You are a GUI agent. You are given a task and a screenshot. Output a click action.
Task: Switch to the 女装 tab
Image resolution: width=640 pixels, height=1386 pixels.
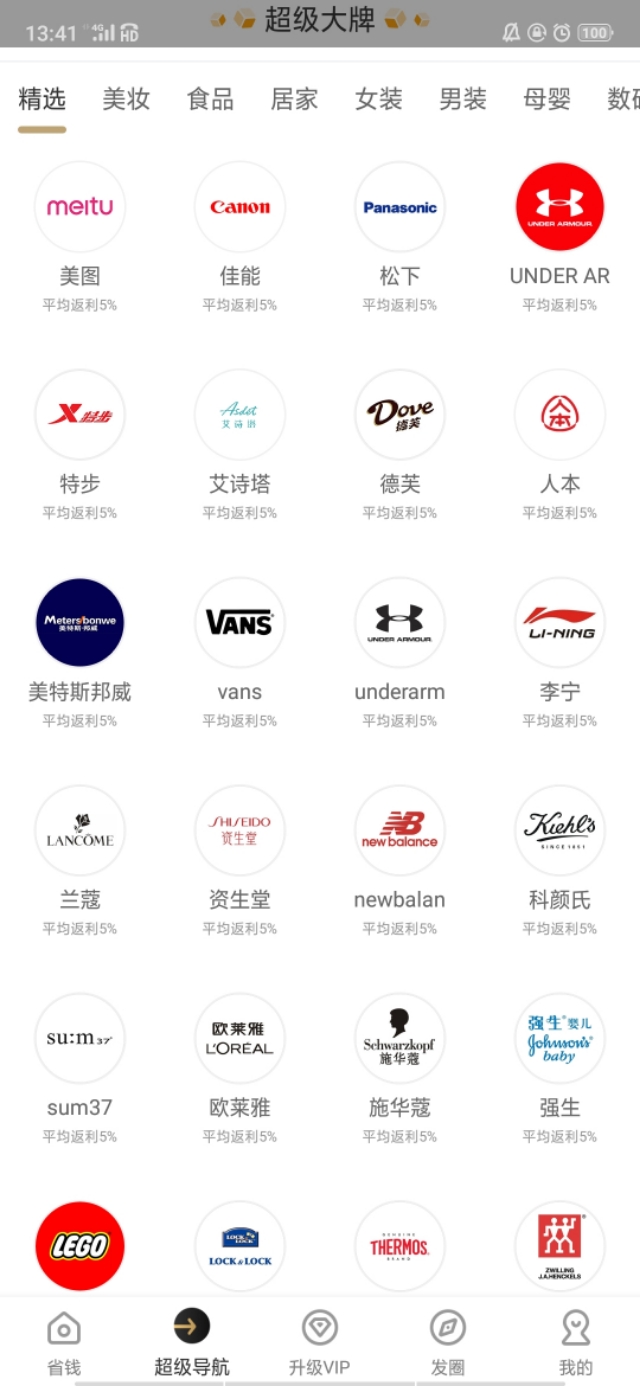(378, 99)
